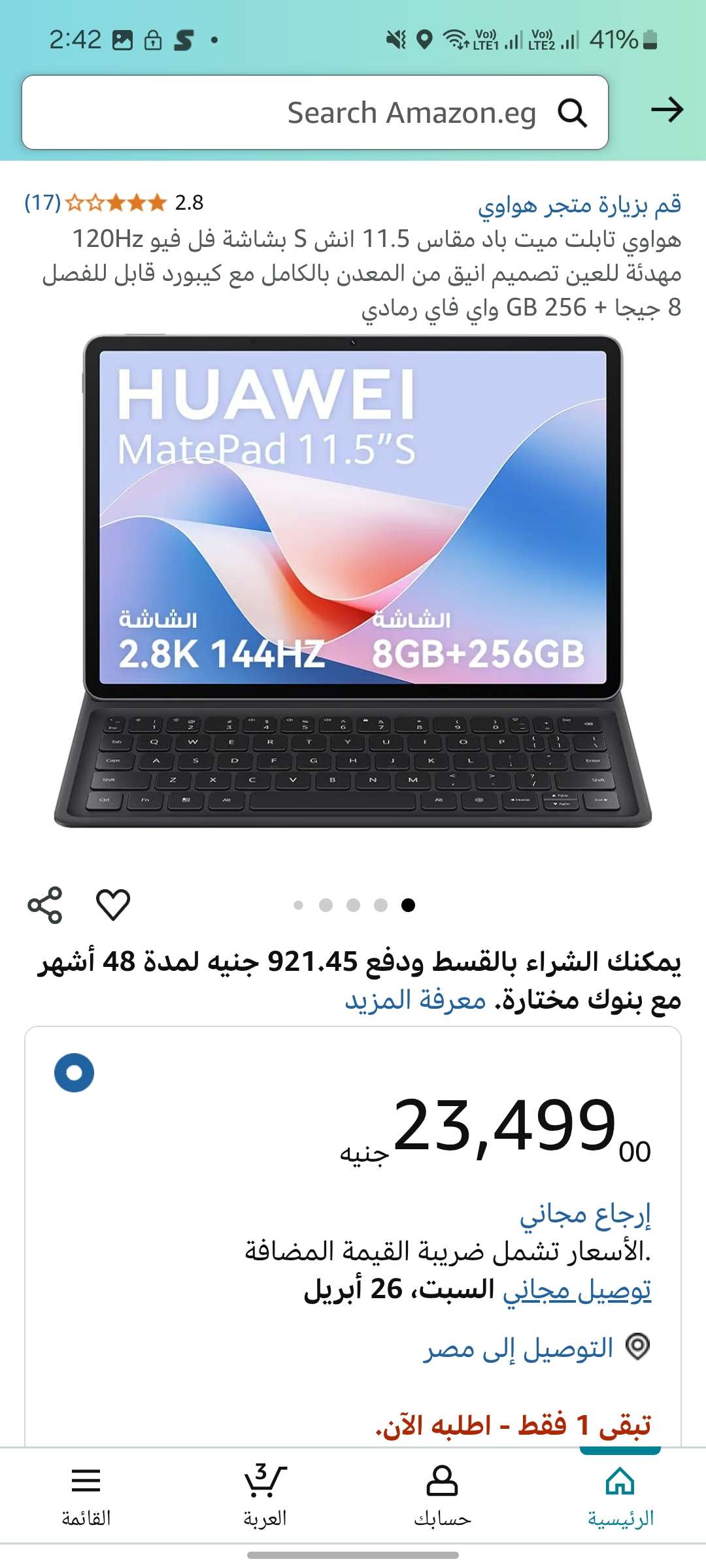Screen dimensions: 706x1568
Task: Open the 2.8 star ratings reviews
Action: click(114, 203)
